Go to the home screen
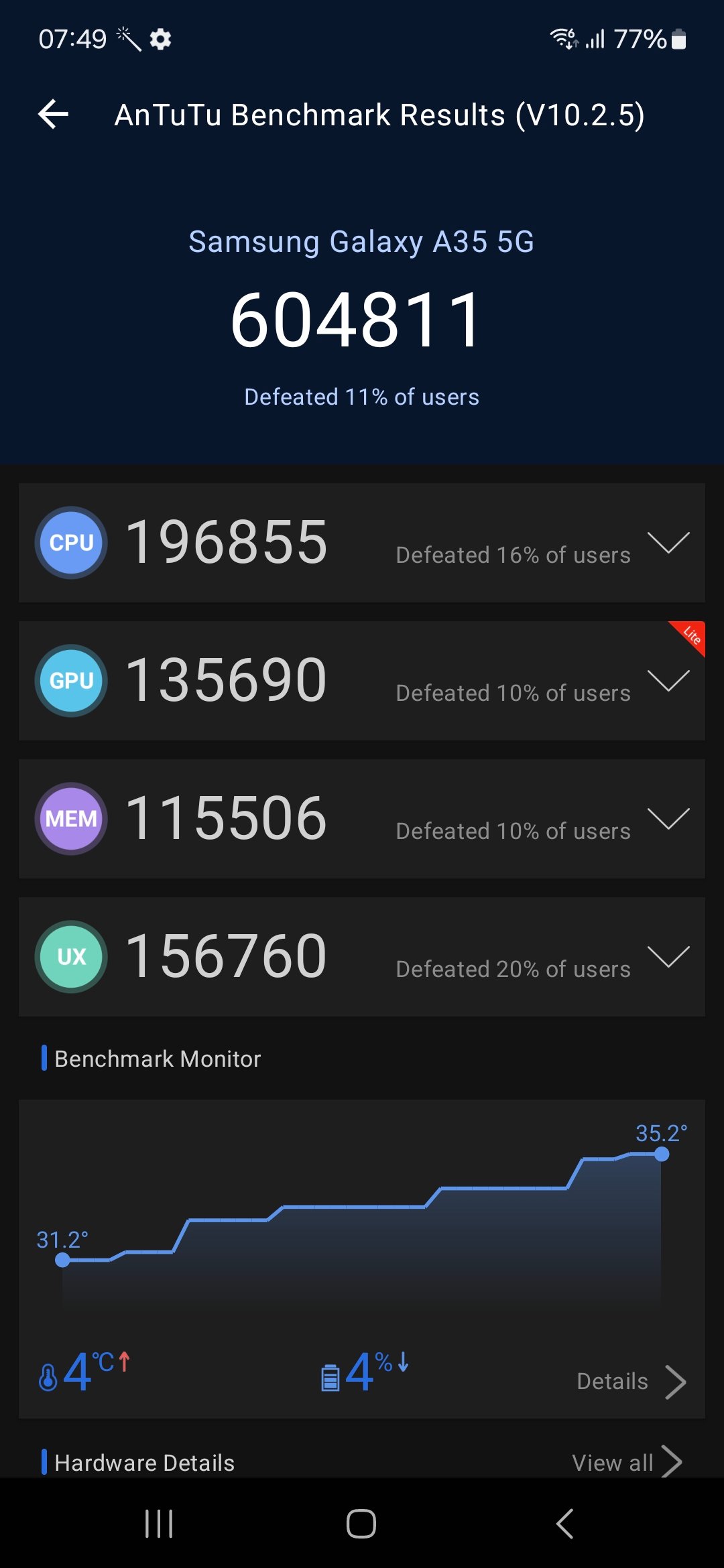724x1568 pixels. click(361, 1524)
